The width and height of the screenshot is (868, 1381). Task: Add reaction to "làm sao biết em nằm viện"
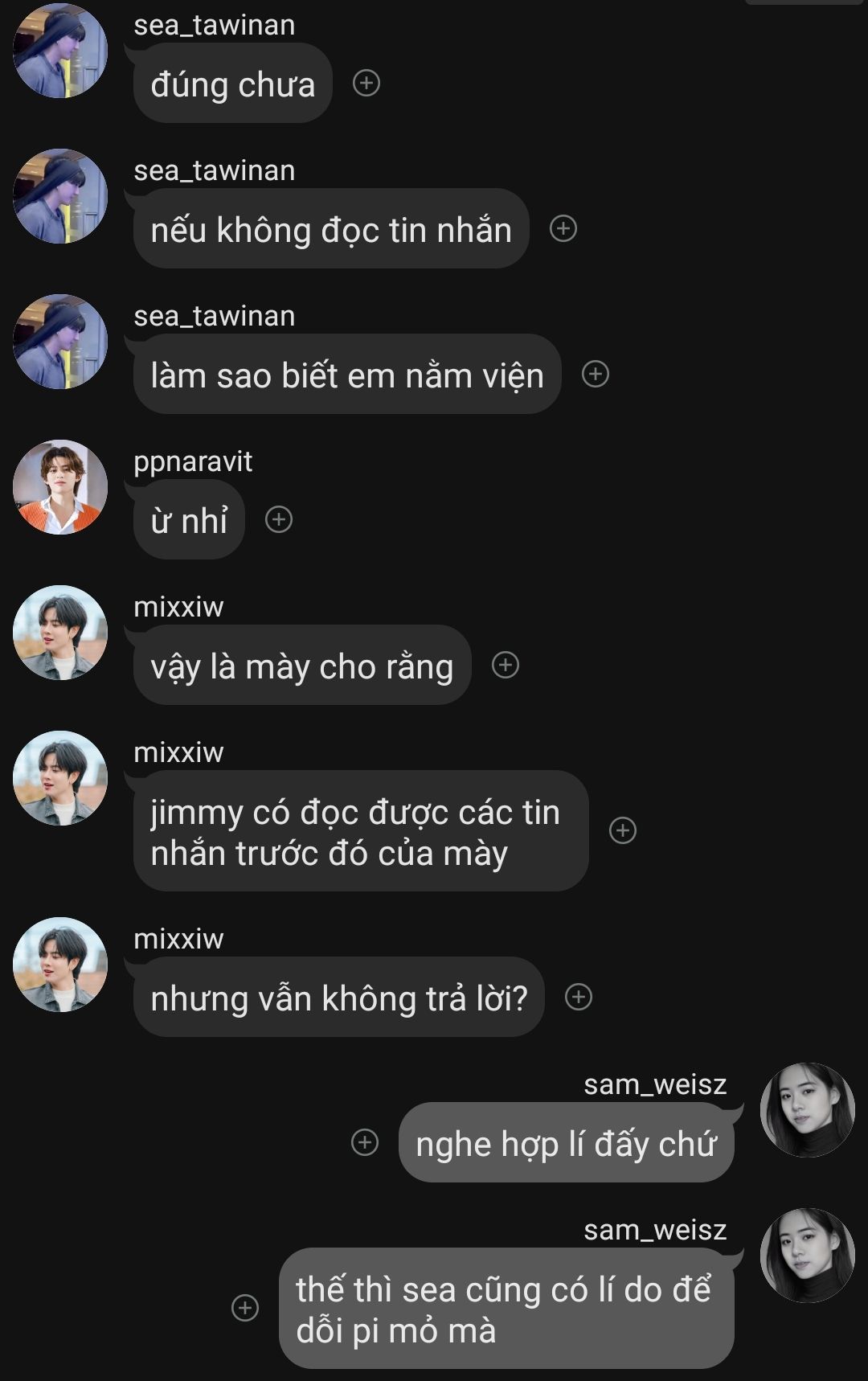(596, 374)
